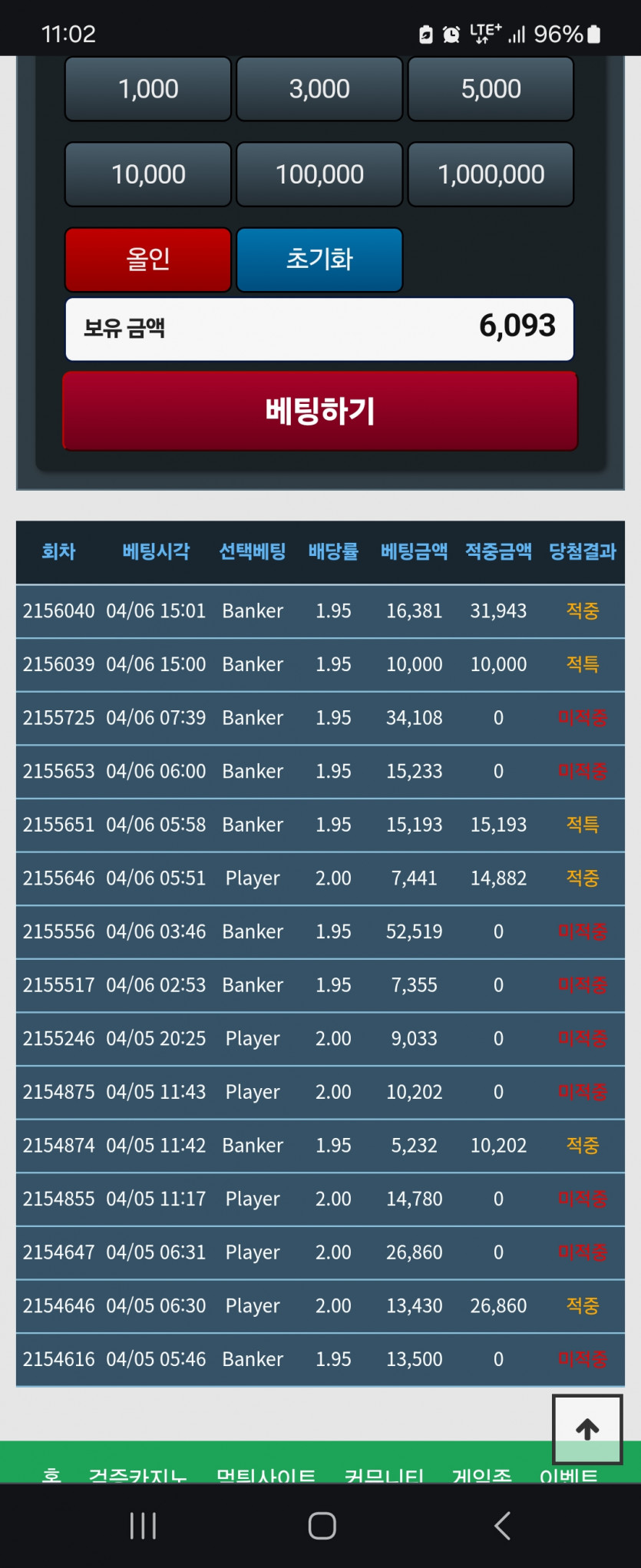Add the 3,000 chip amount
The height and width of the screenshot is (1568, 641).
(x=319, y=89)
